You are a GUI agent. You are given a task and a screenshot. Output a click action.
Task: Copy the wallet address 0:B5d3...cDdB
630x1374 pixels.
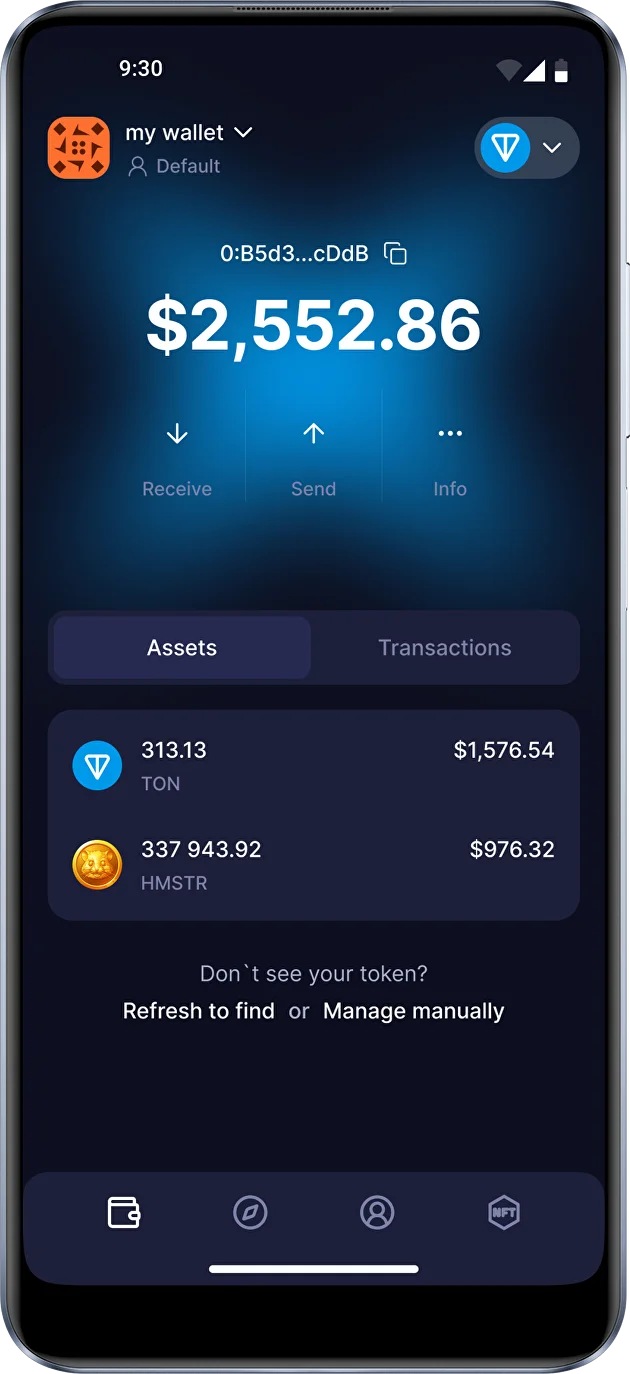pyautogui.click(x=396, y=254)
